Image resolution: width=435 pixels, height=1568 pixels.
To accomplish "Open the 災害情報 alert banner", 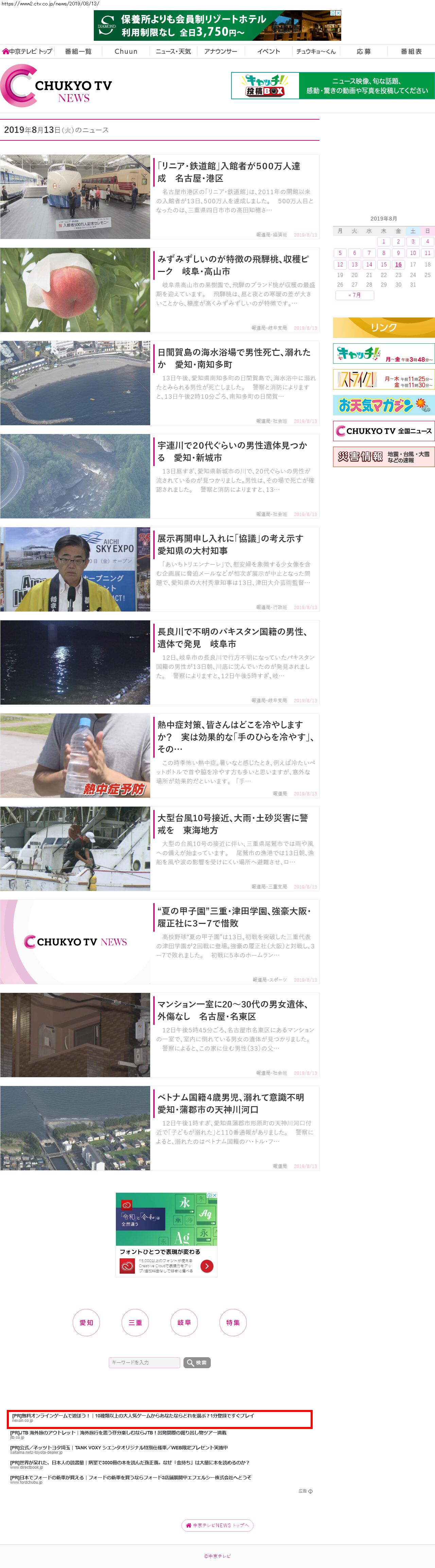I will coord(383,456).
